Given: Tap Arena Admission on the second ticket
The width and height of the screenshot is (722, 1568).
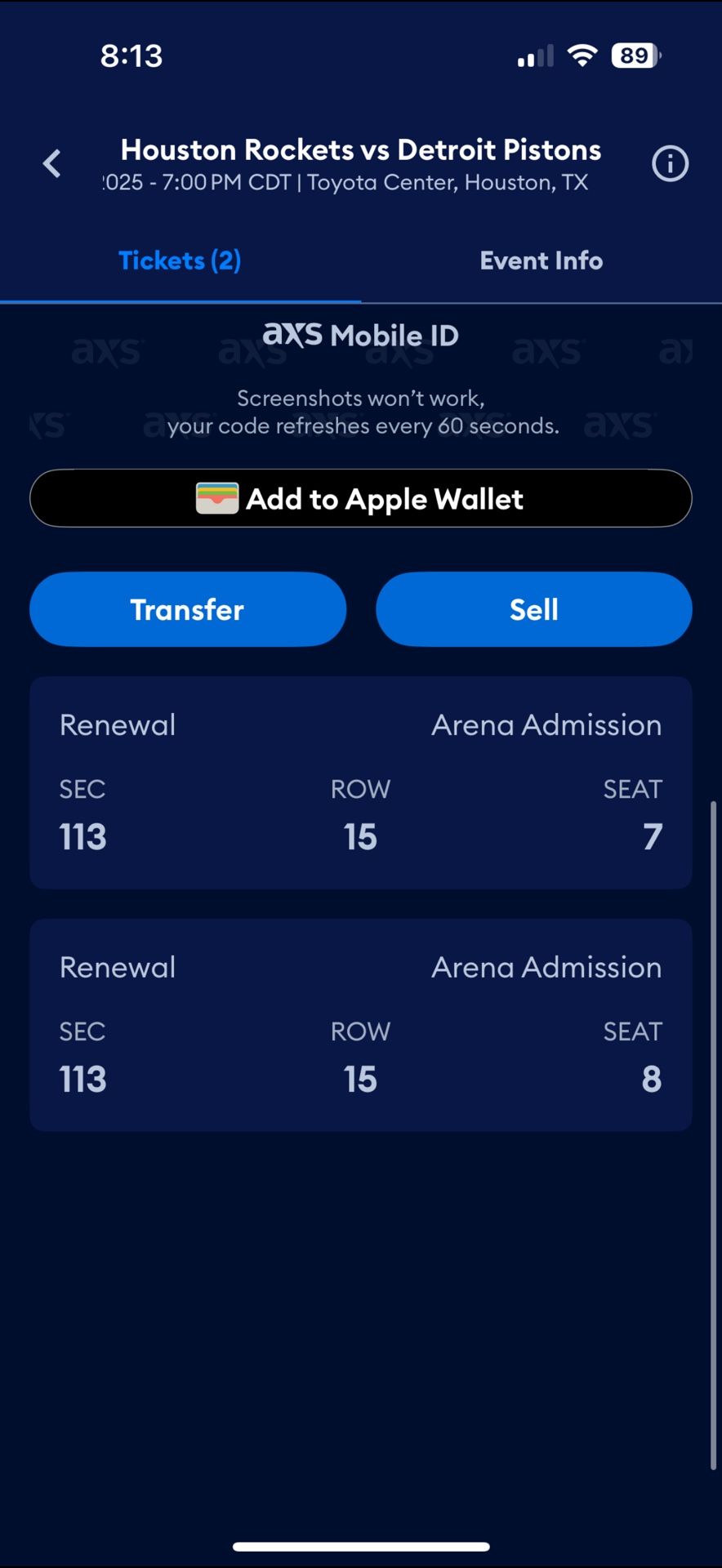Looking at the screenshot, I should (x=546, y=967).
